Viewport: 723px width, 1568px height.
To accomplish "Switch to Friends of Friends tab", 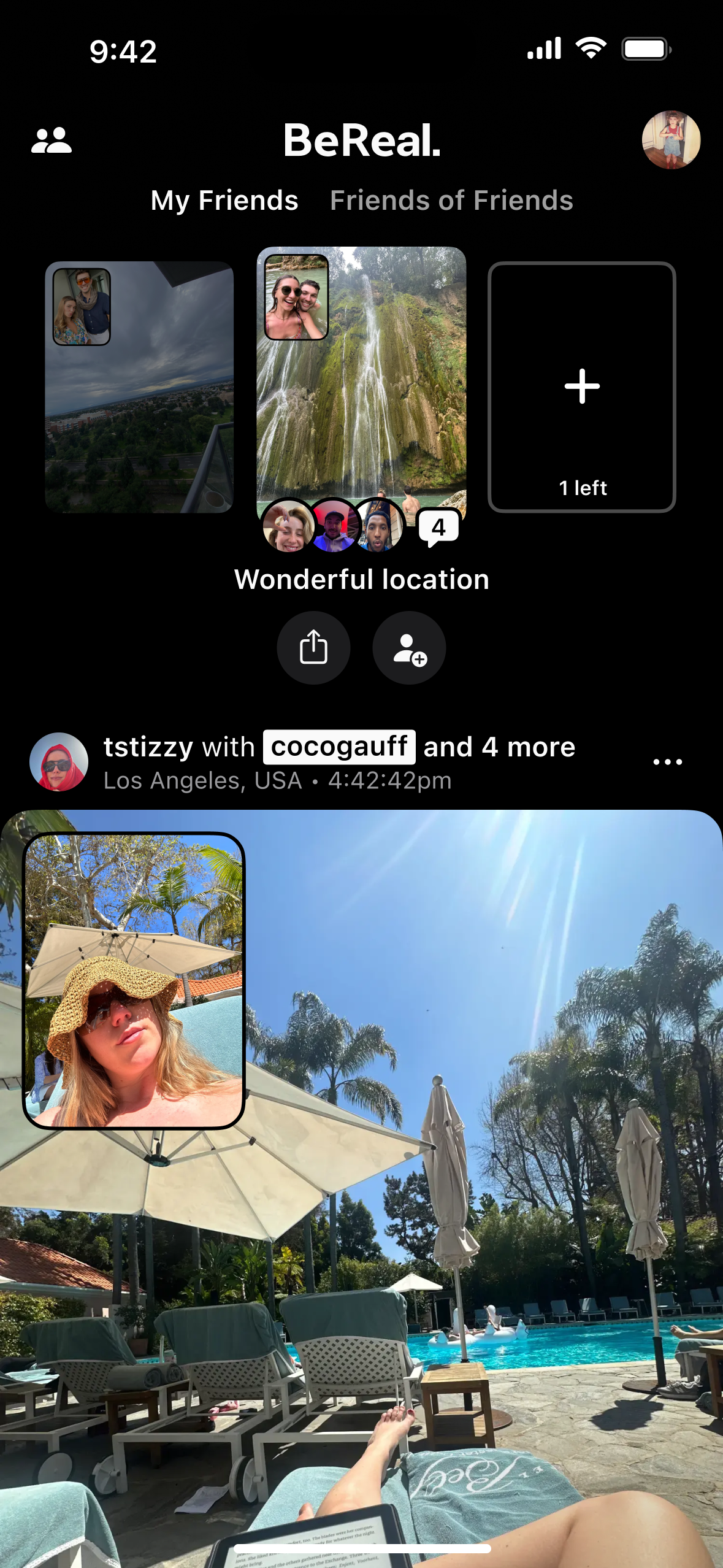I will (451, 201).
